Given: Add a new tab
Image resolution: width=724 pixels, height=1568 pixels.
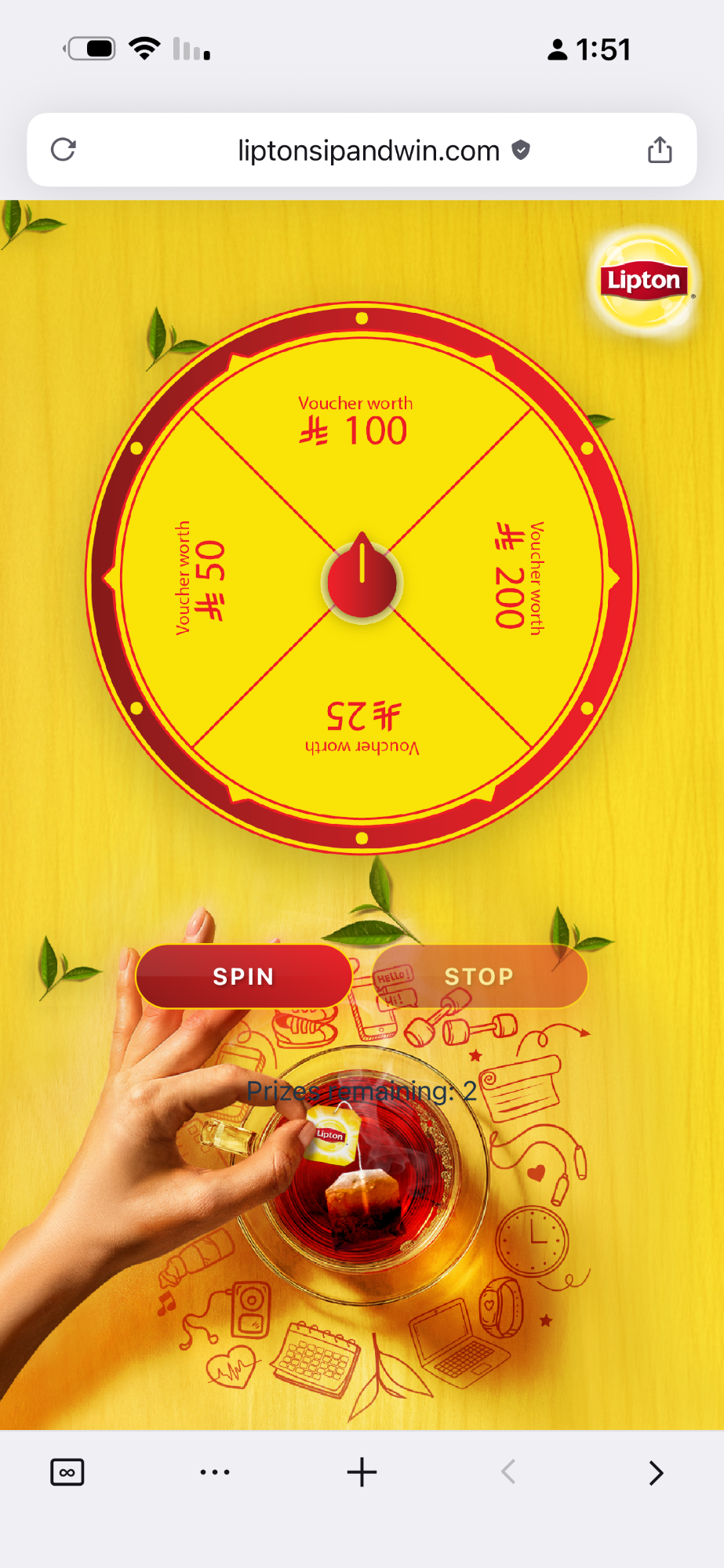Looking at the screenshot, I should point(362,1472).
